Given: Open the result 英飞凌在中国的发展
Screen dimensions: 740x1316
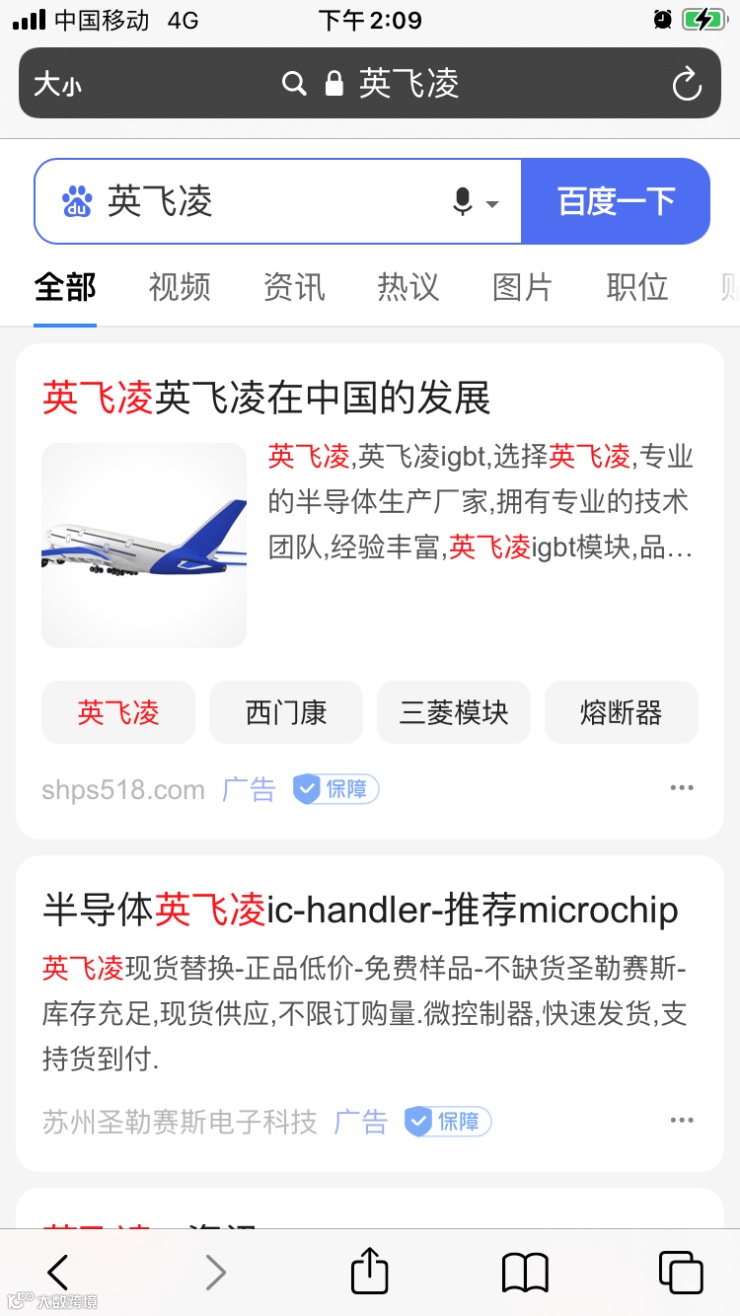Looking at the screenshot, I should (267, 398).
